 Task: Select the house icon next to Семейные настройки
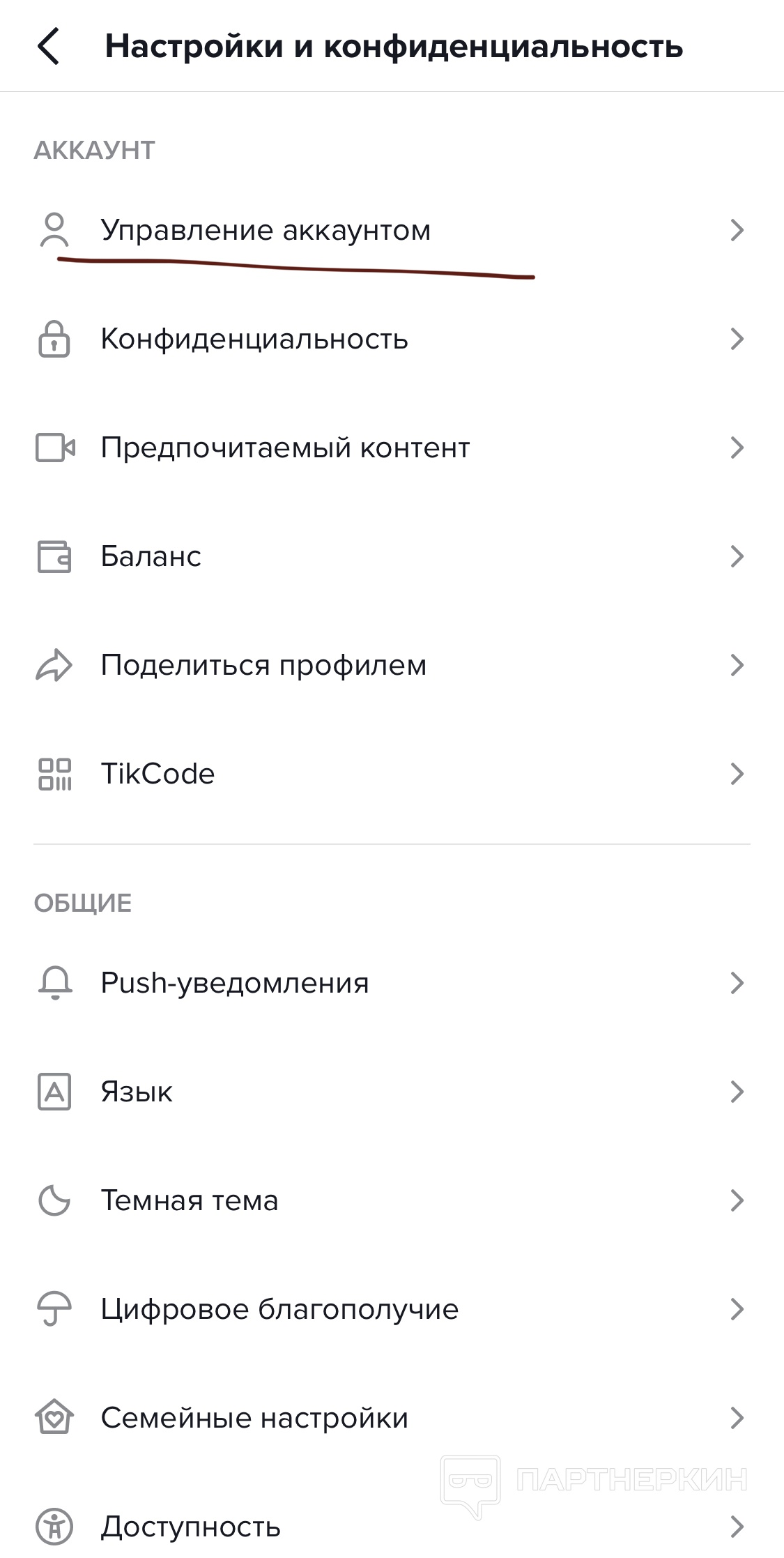[56, 1416]
